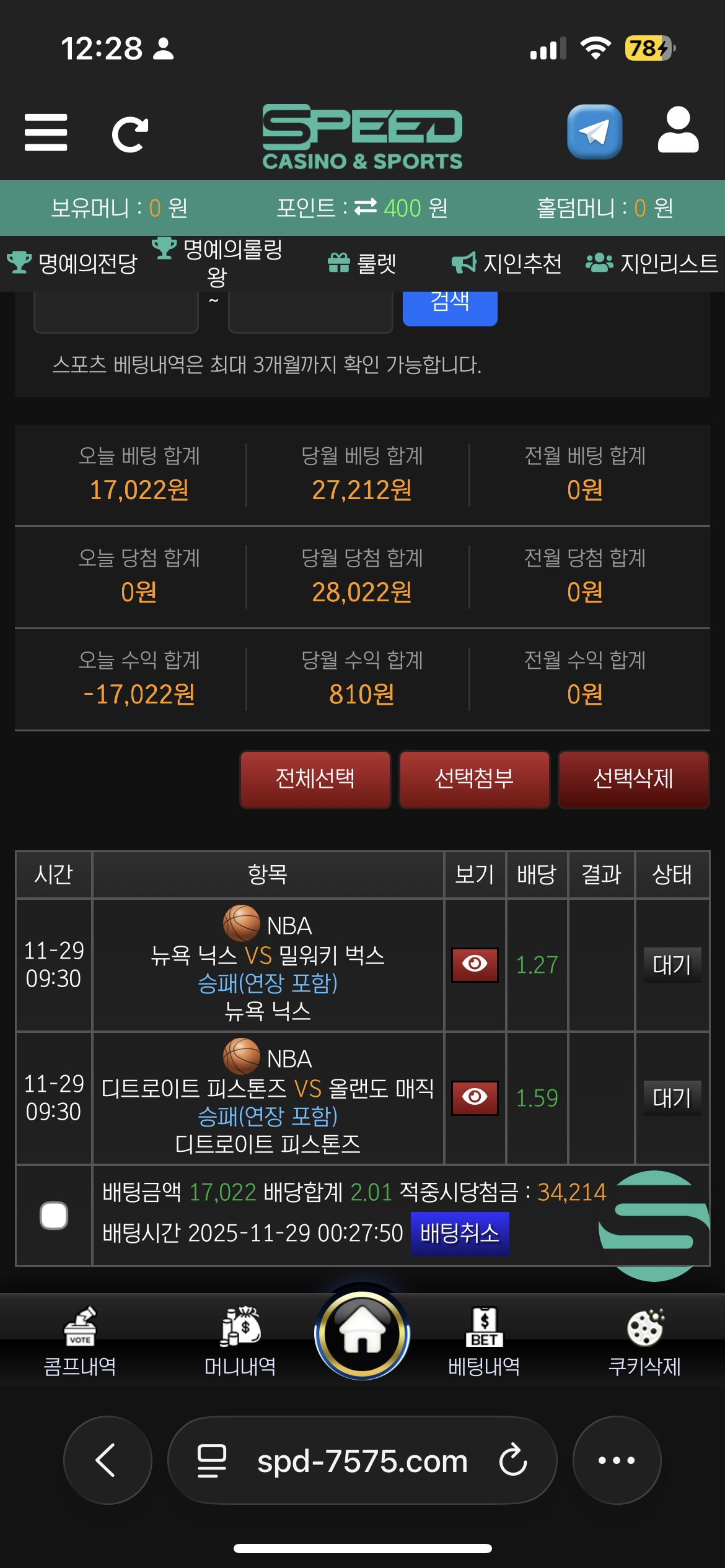Go to the home button
Image resolution: width=725 pixels, height=1568 pixels.
[x=362, y=1333]
